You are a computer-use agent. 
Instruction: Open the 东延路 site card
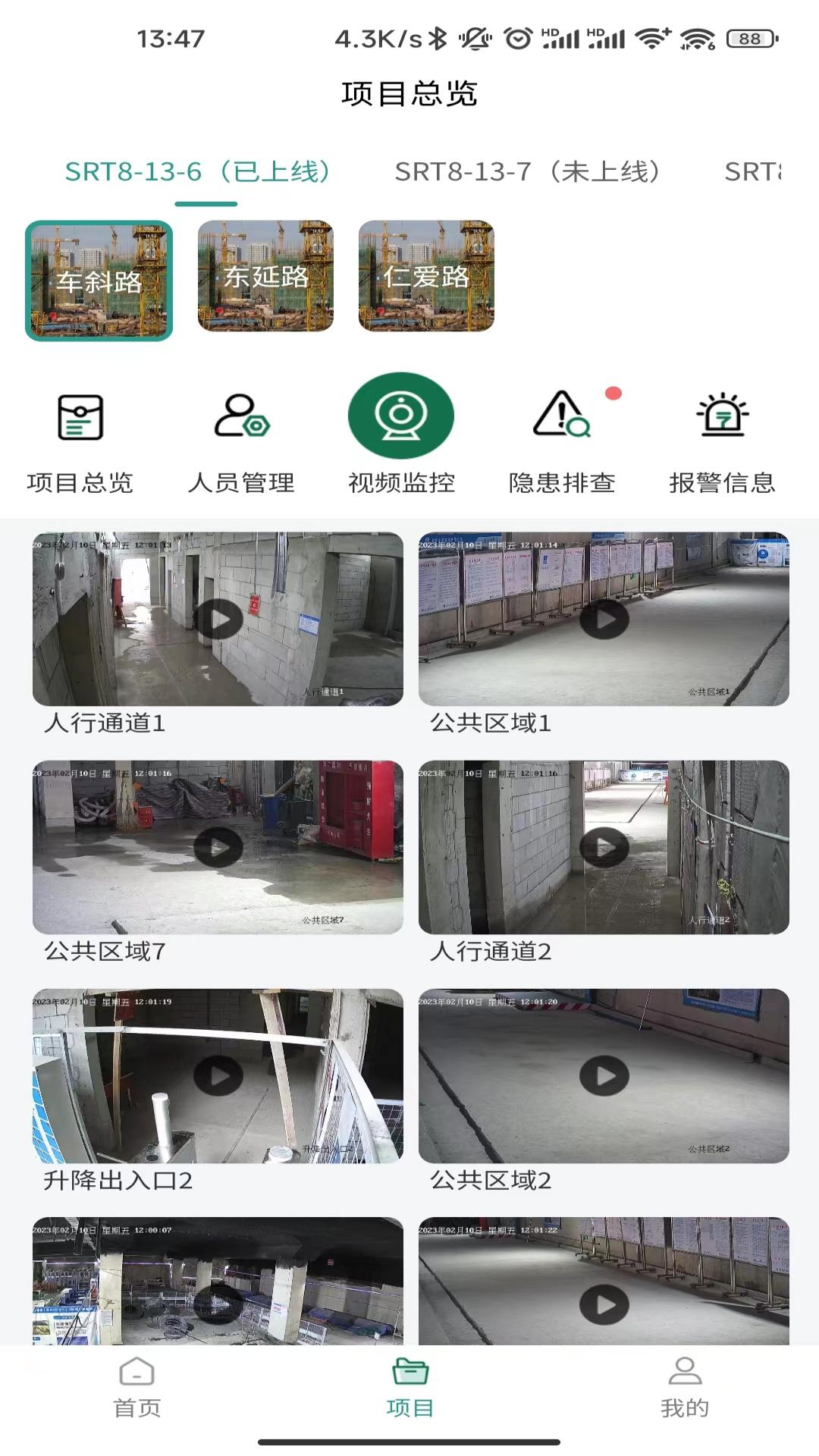(x=265, y=276)
